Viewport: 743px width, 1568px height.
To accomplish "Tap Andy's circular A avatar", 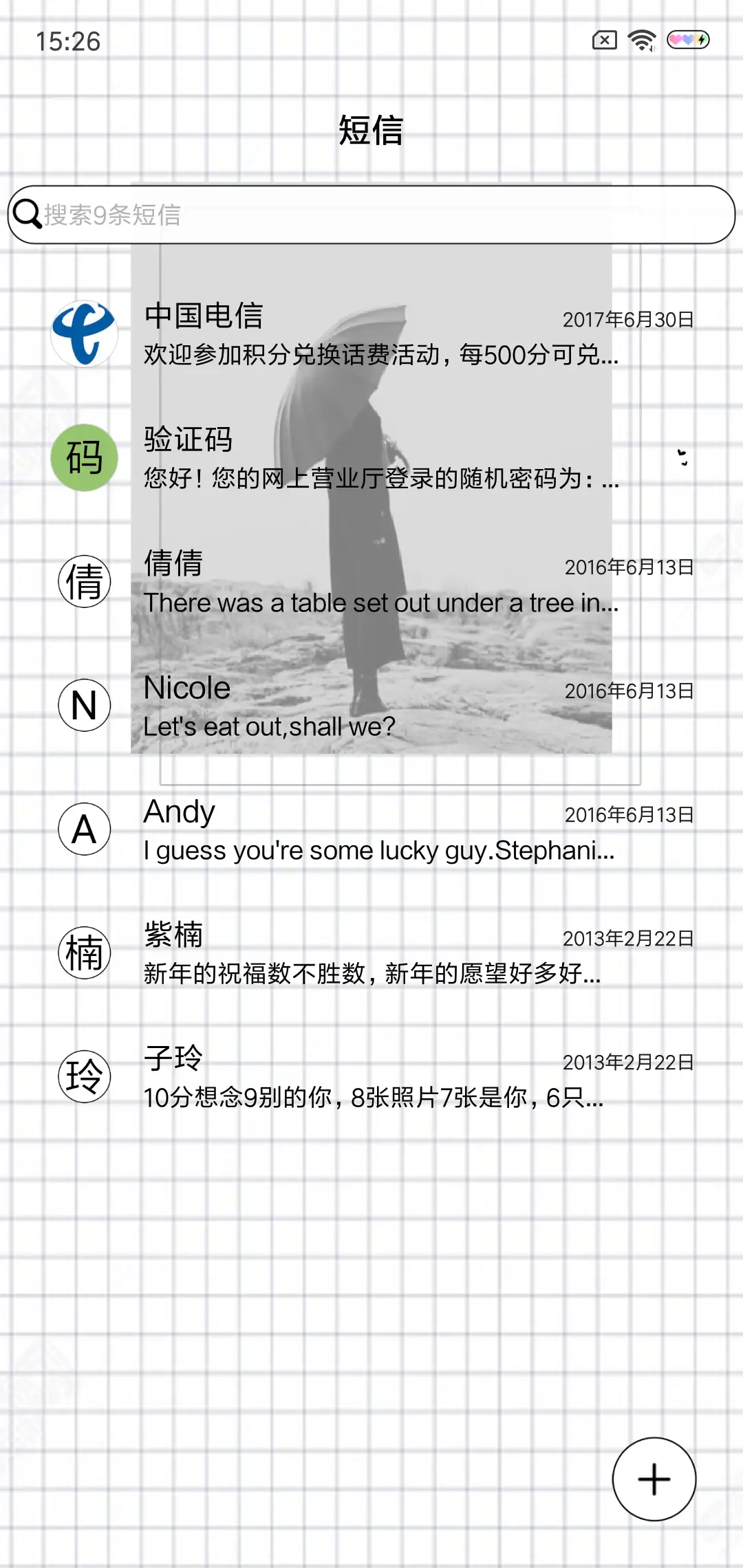I will 84,829.
